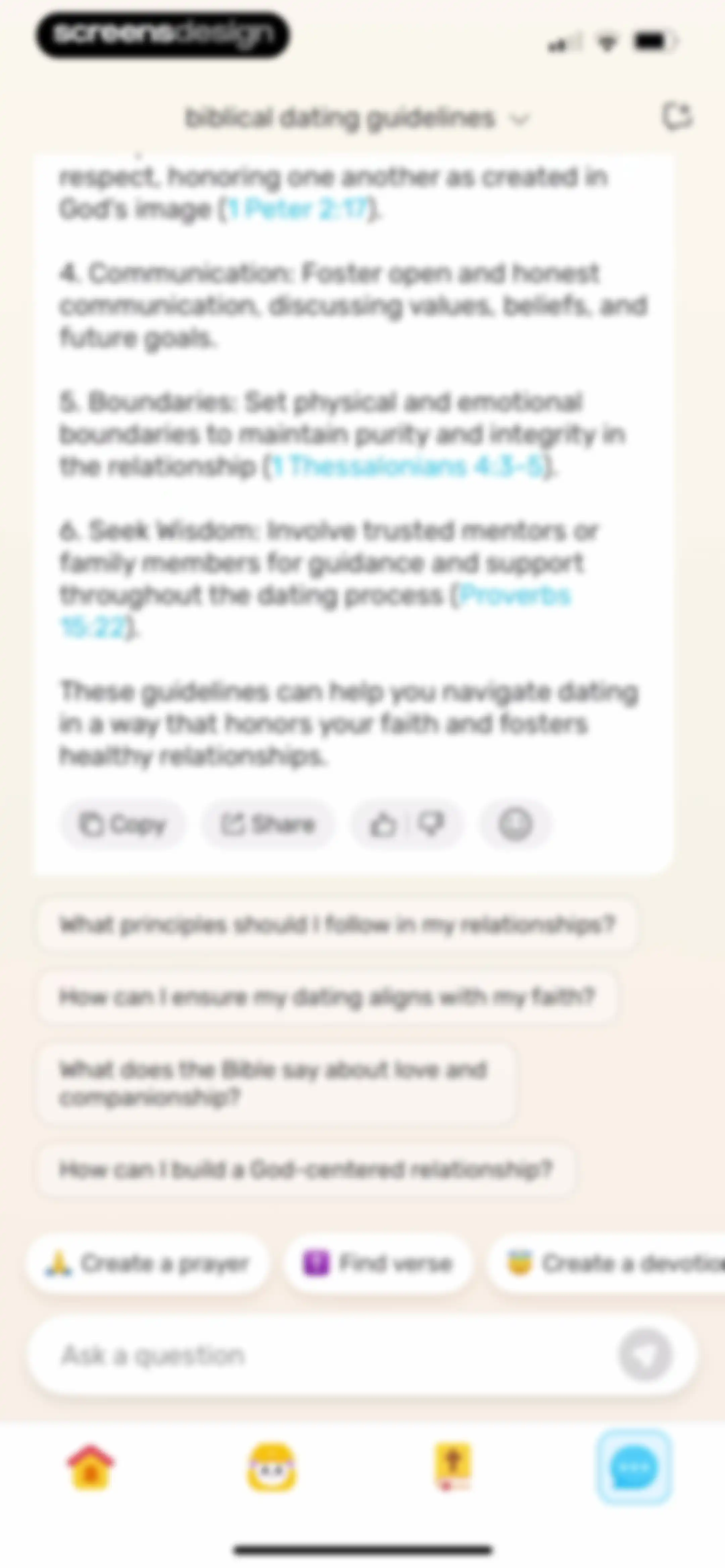Select the dating aligns with faith suggestion
Viewport: 725px width, 1568px height.
(x=327, y=997)
